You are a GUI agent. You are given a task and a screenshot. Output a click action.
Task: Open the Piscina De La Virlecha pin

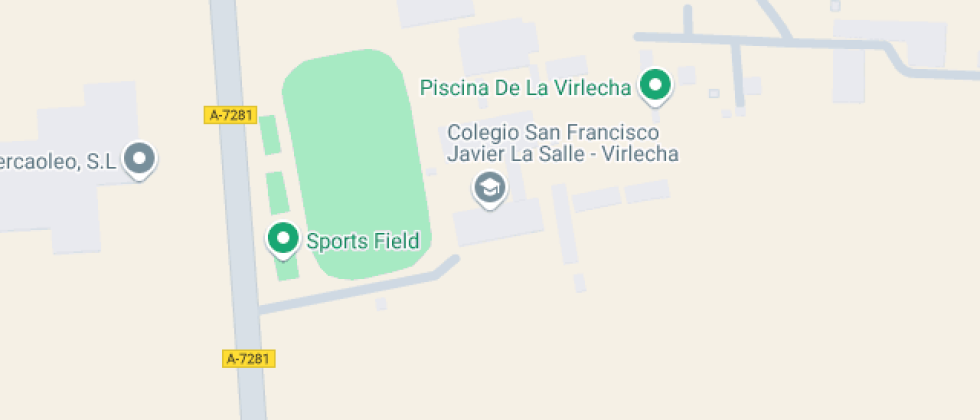click(x=655, y=85)
